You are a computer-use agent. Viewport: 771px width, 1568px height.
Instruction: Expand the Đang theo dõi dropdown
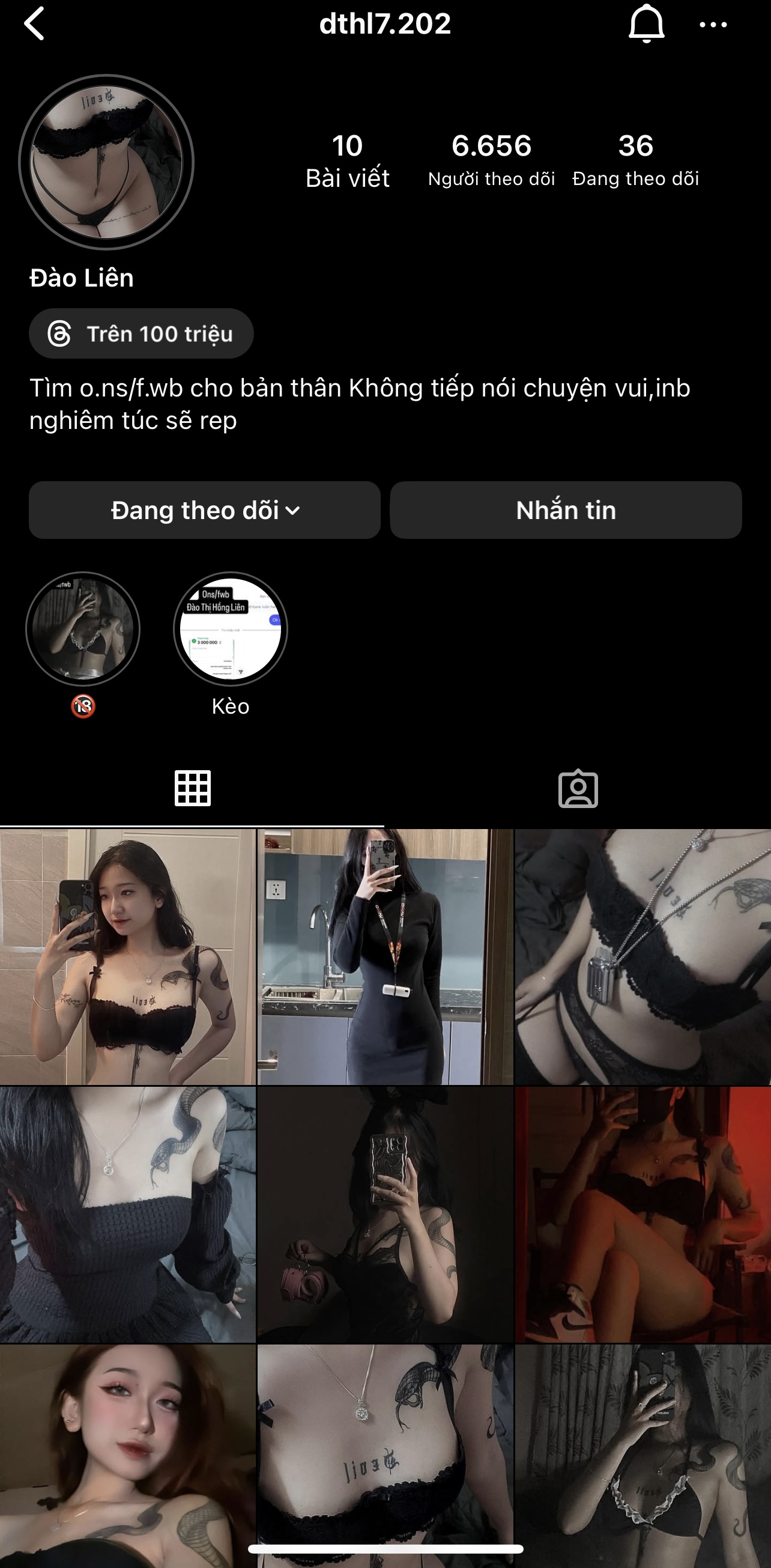click(x=205, y=510)
